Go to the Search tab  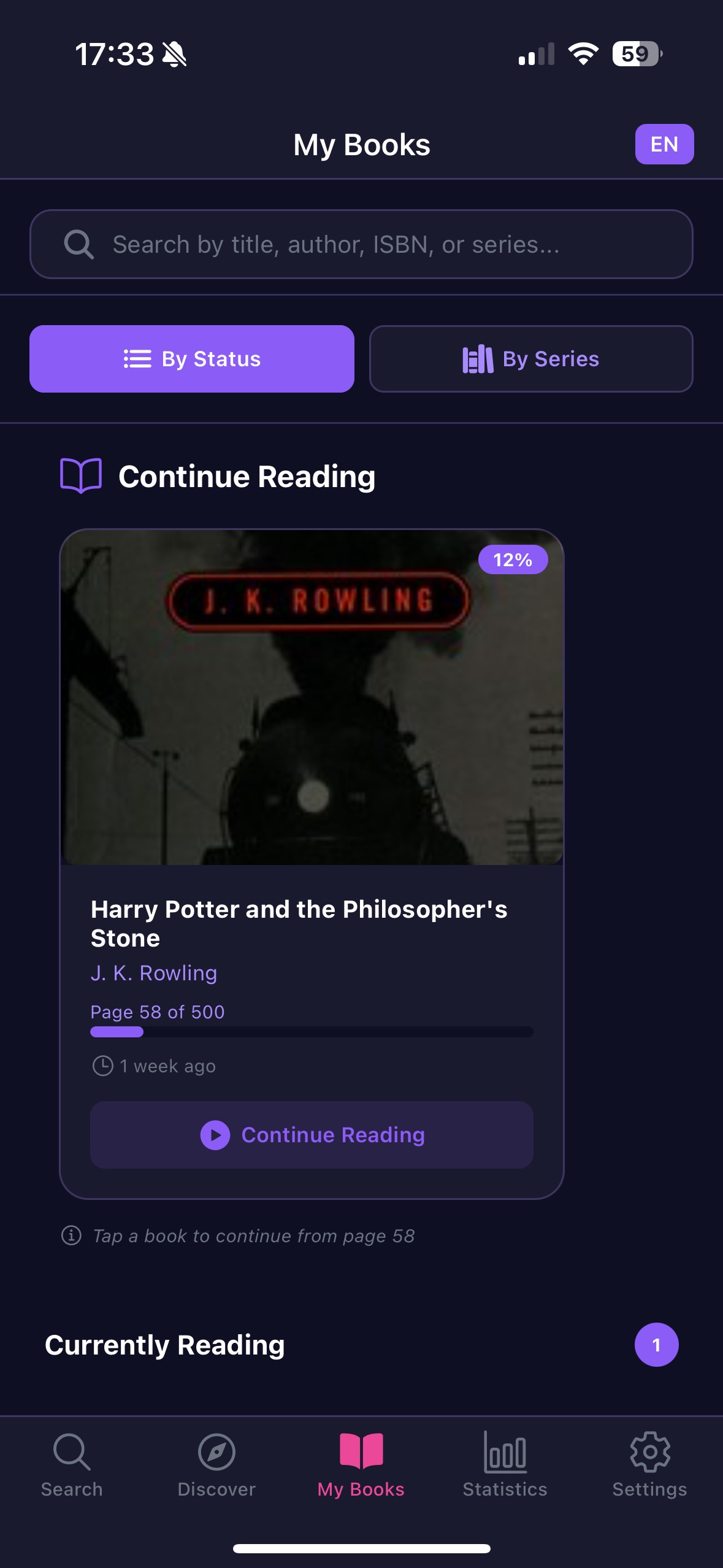72,1462
